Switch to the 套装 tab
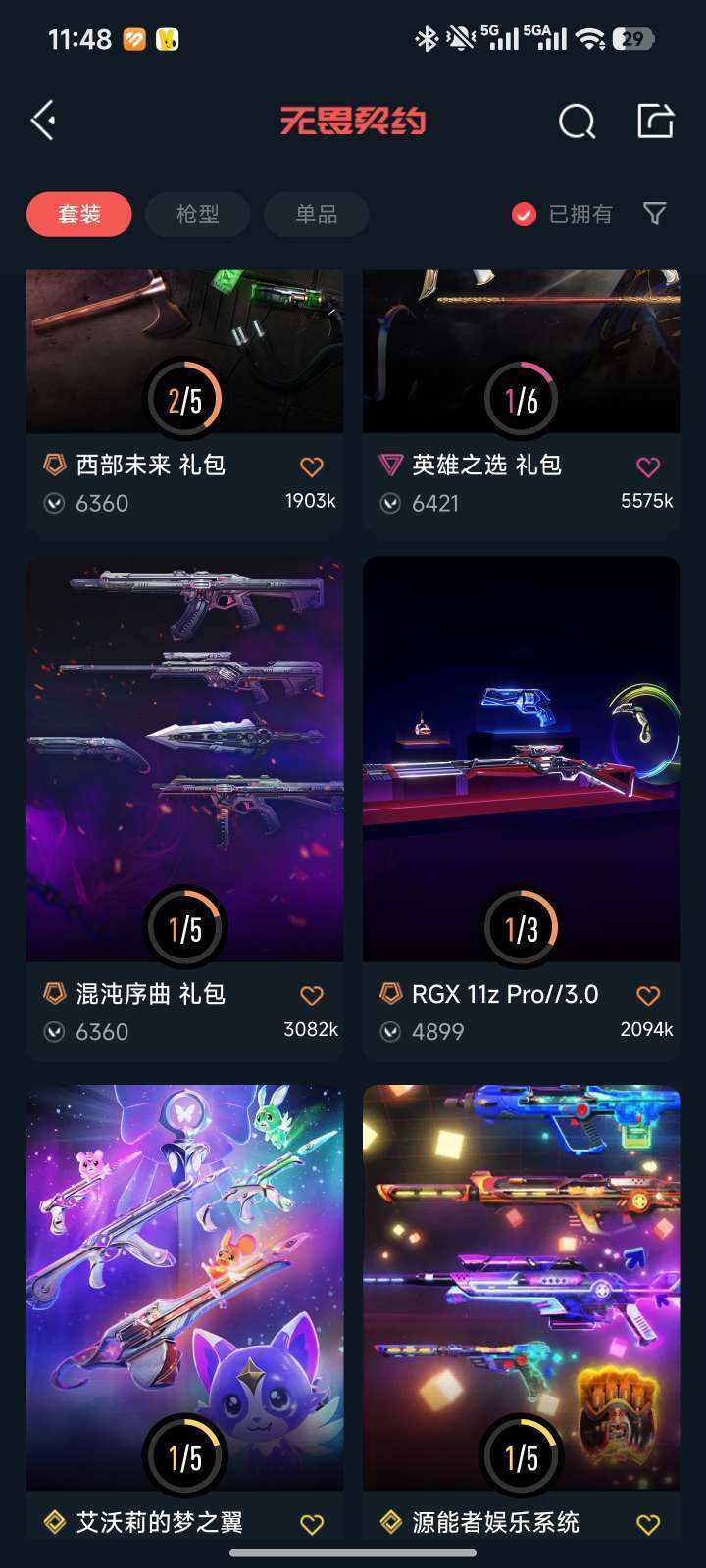The image size is (706, 1568). (79, 215)
